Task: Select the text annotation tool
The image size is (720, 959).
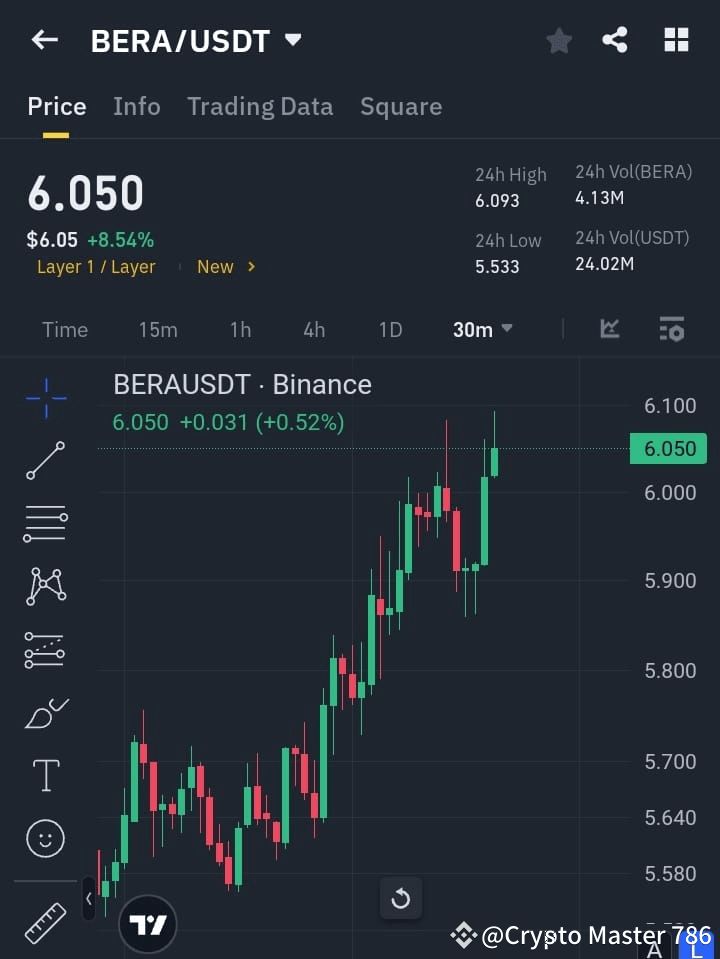Action: coord(45,775)
